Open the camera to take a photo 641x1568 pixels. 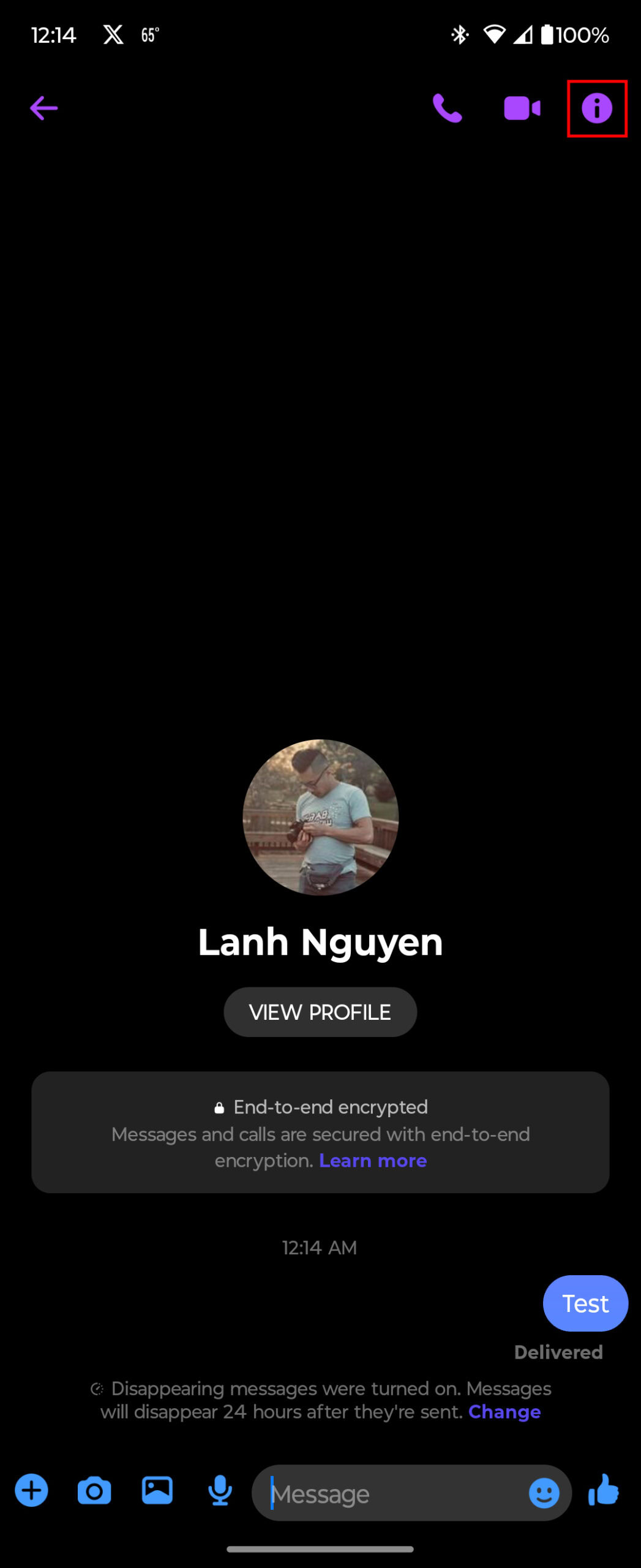pyautogui.click(x=94, y=1490)
